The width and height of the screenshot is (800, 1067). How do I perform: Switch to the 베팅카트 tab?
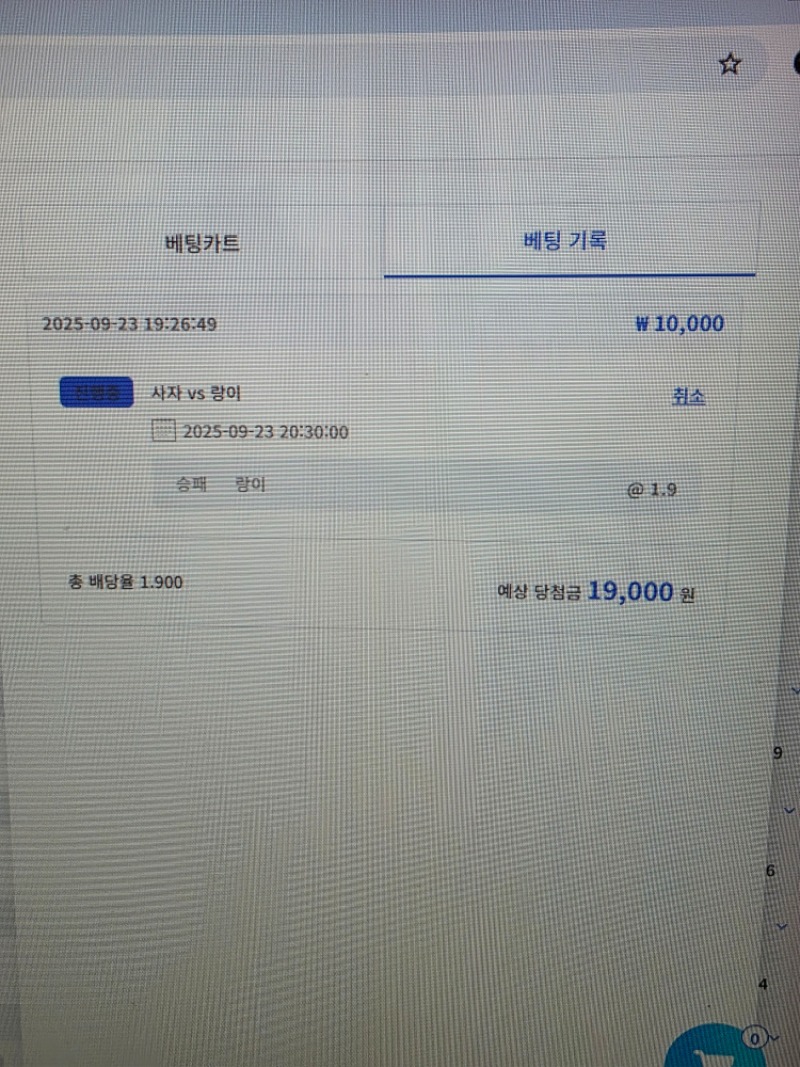click(202, 243)
